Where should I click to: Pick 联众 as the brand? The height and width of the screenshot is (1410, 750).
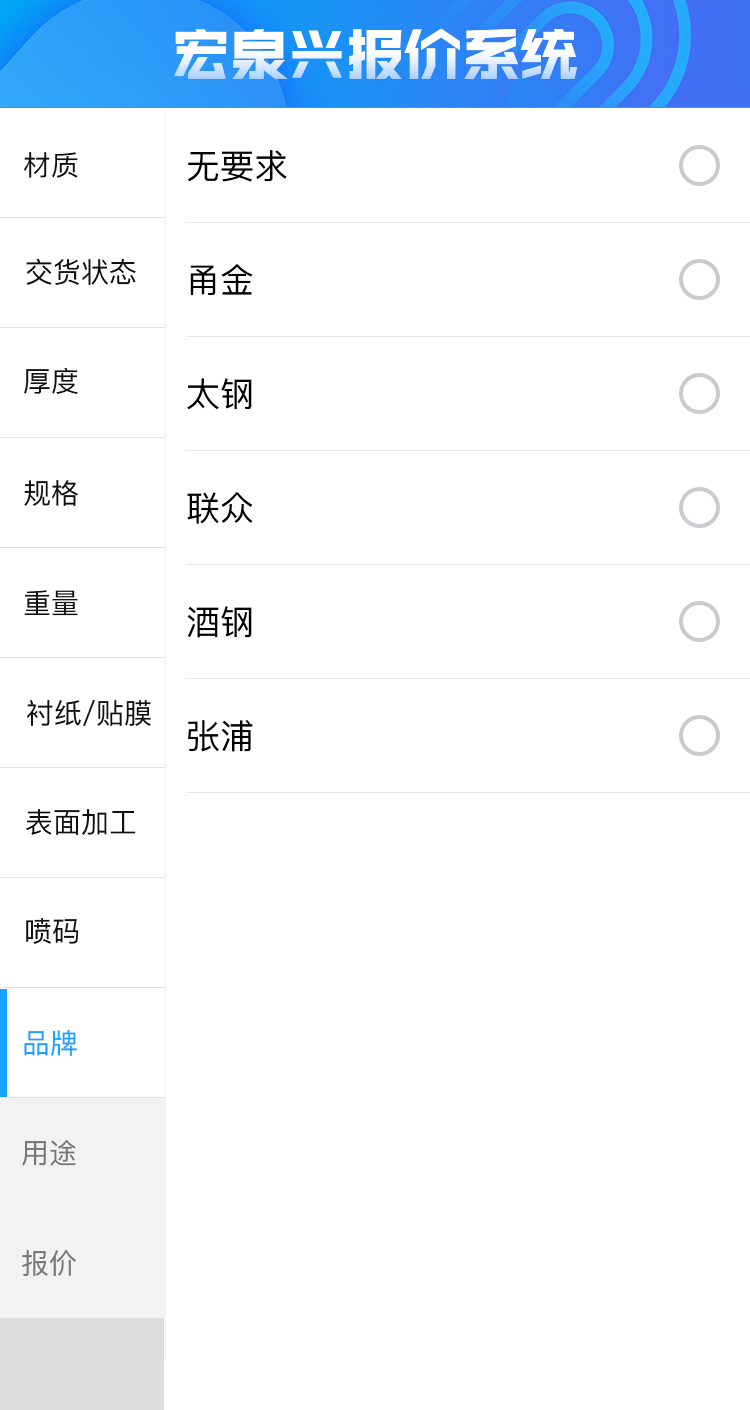tap(699, 508)
